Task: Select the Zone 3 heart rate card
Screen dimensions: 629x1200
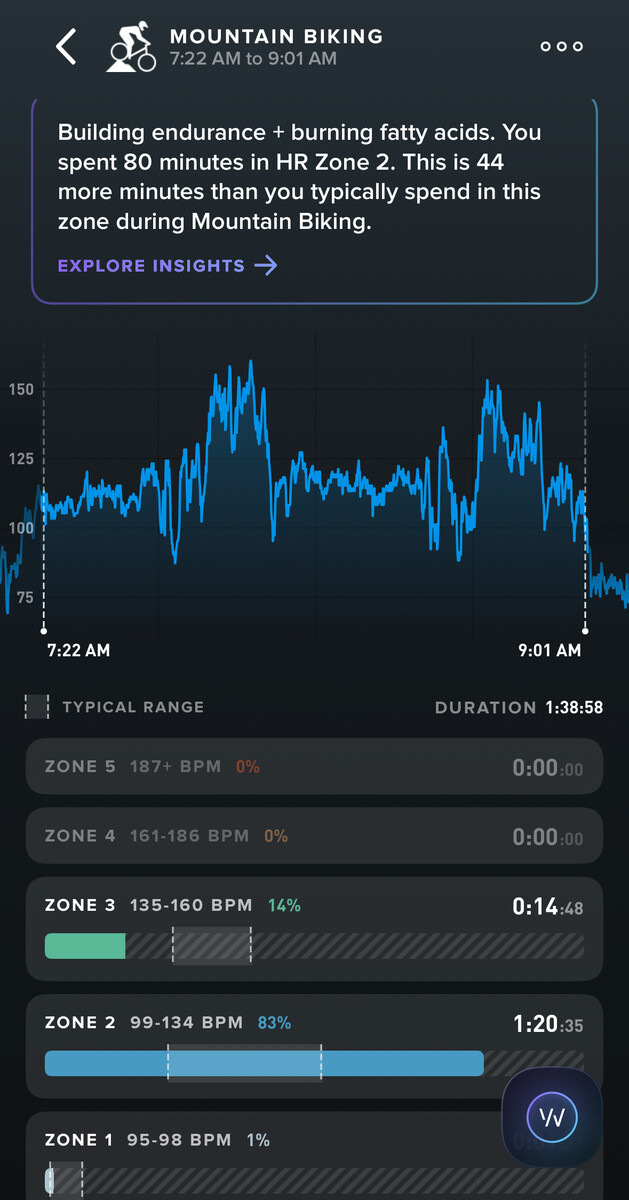Action: pyautogui.click(x=314, y=928)
